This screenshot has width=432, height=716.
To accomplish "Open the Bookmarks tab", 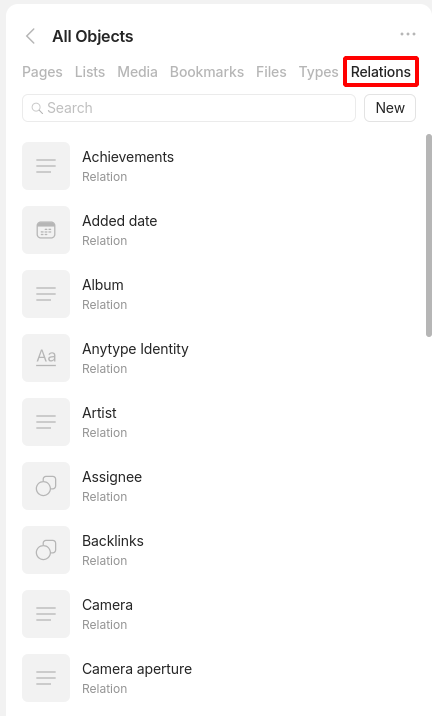I will click(x=207, y=72).
